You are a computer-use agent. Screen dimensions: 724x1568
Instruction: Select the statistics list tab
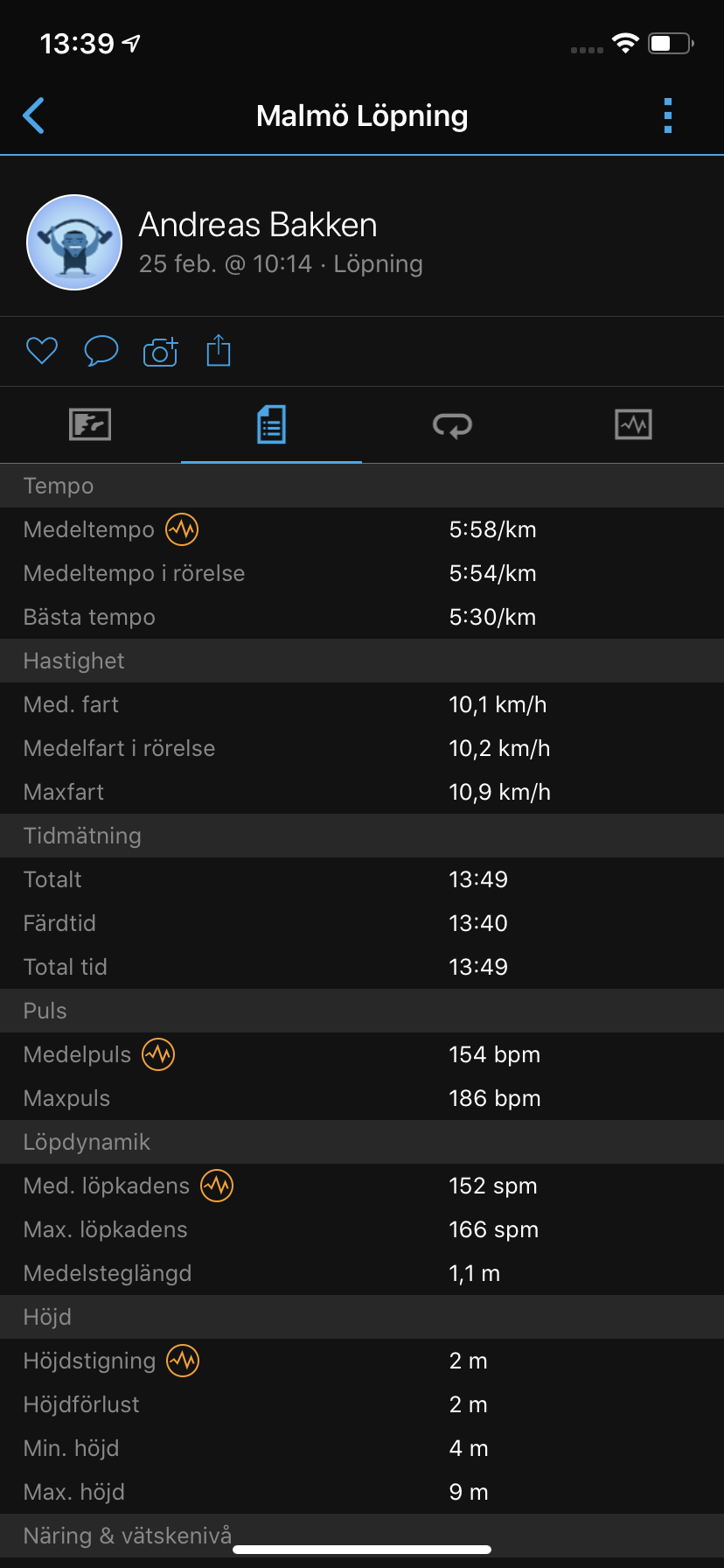point(271,425)
